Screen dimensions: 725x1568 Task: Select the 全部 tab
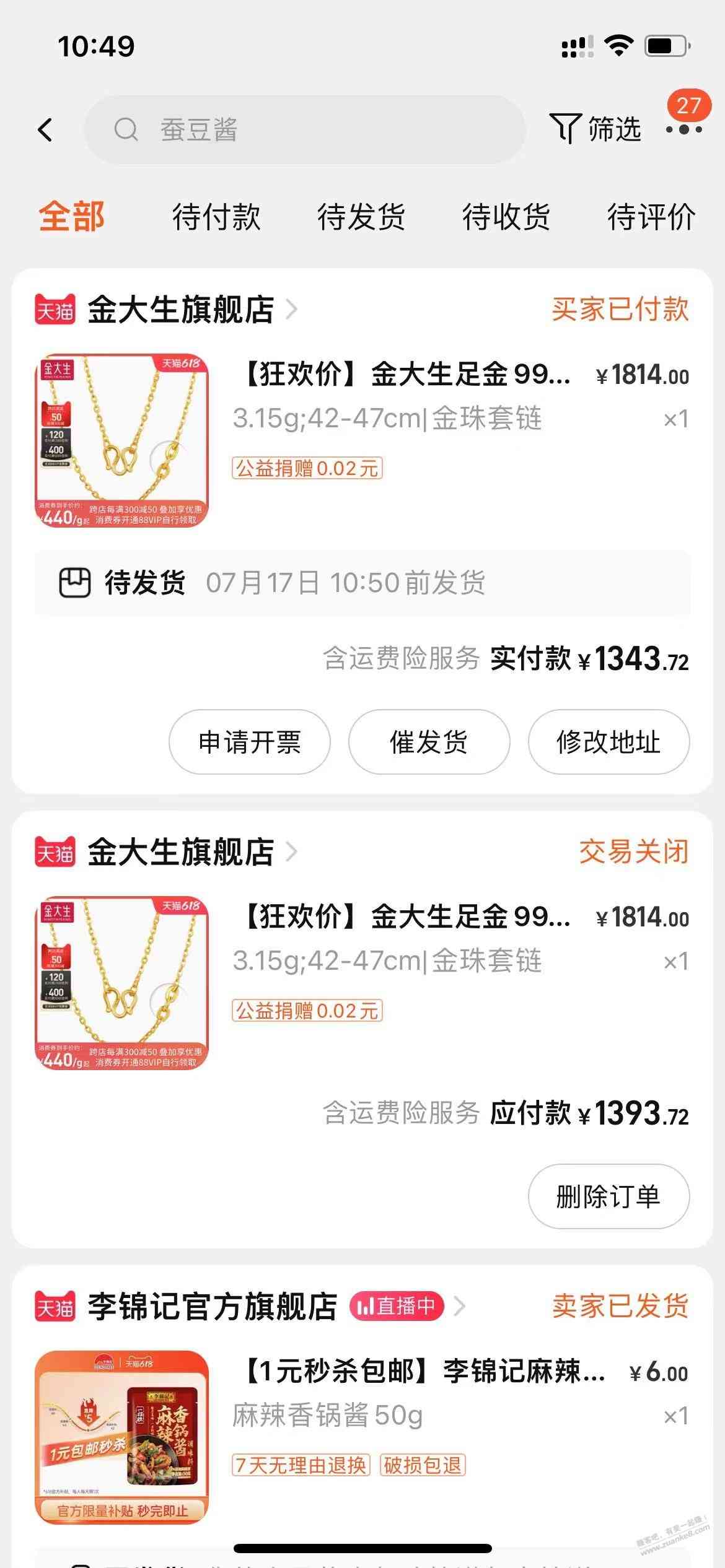pos(71,217)
